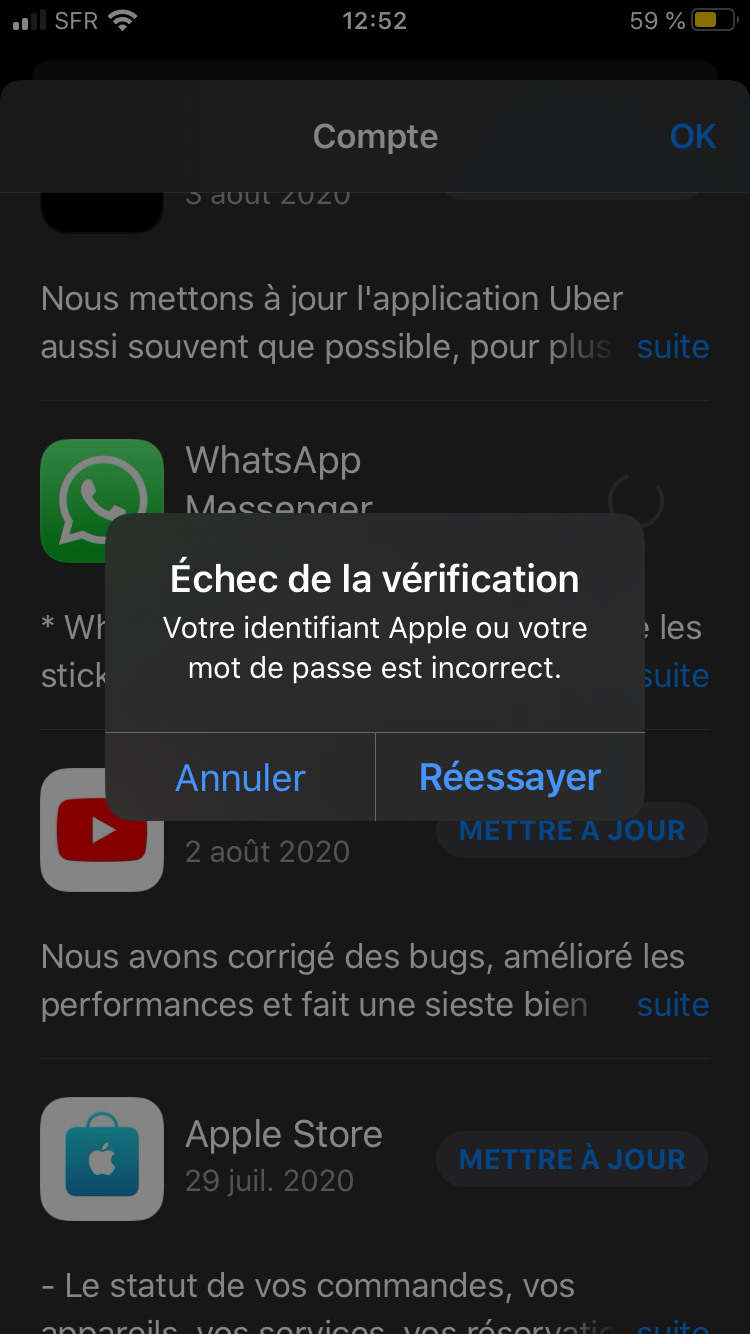750x1334 pixels.
Task: Tap Réessayer in the verification dialog
Action: coord(510,777)
